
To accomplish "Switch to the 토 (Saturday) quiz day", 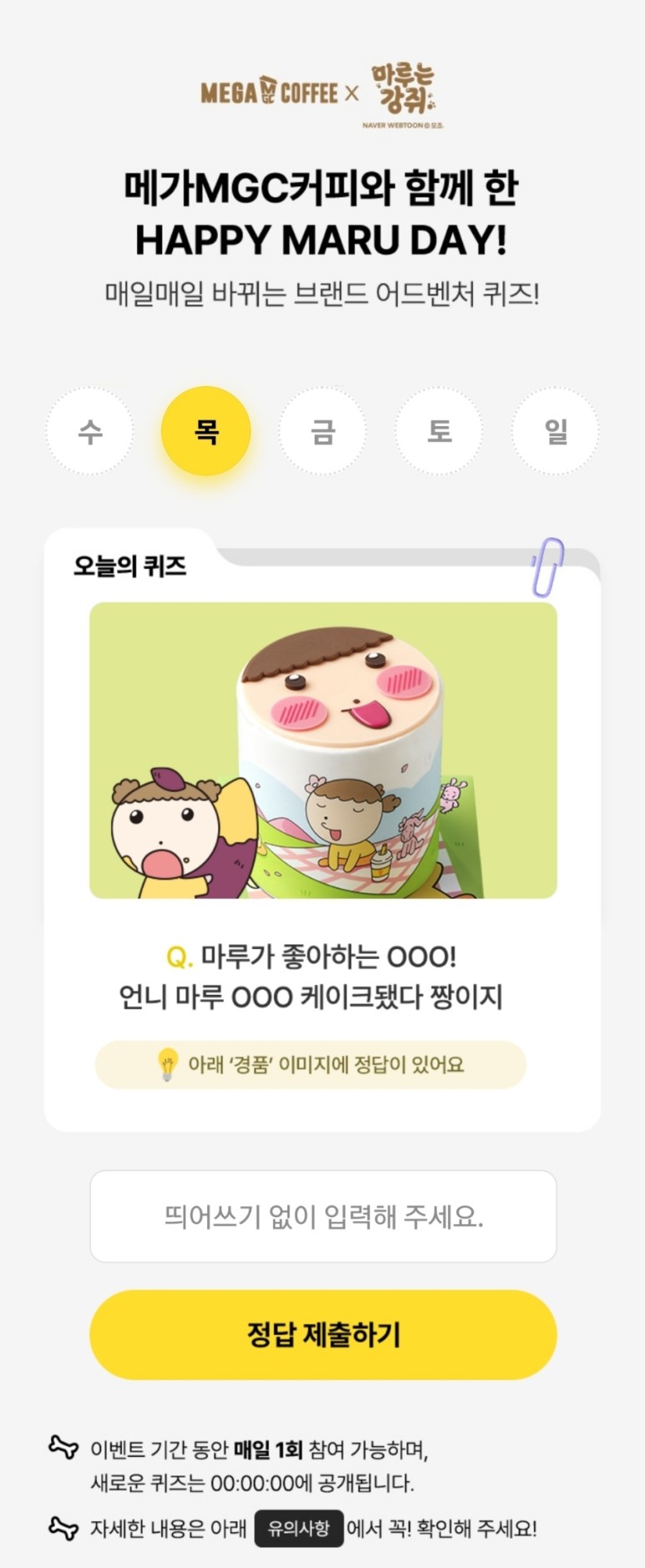I will tap(439, 431).
